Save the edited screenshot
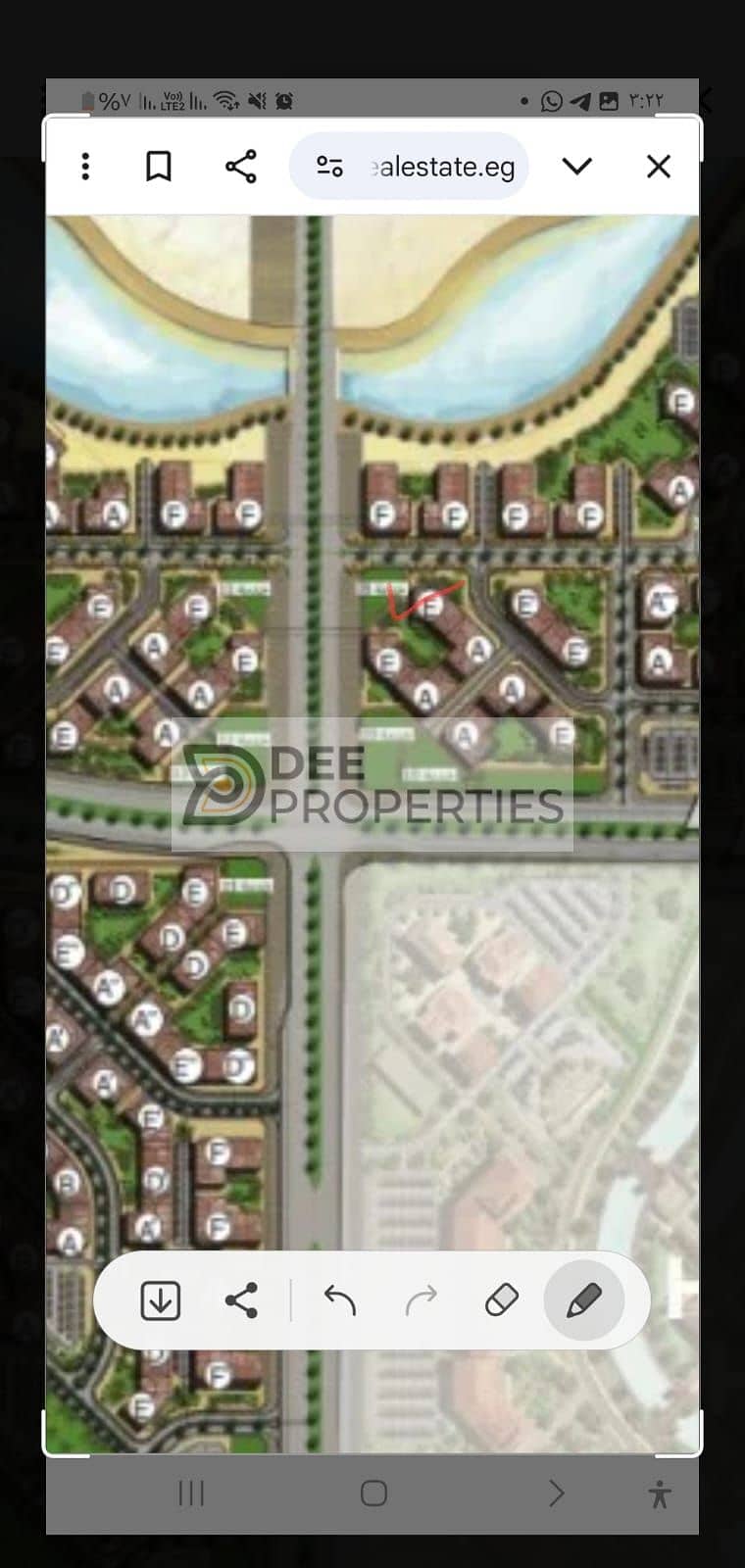 tap(161, 1300)
